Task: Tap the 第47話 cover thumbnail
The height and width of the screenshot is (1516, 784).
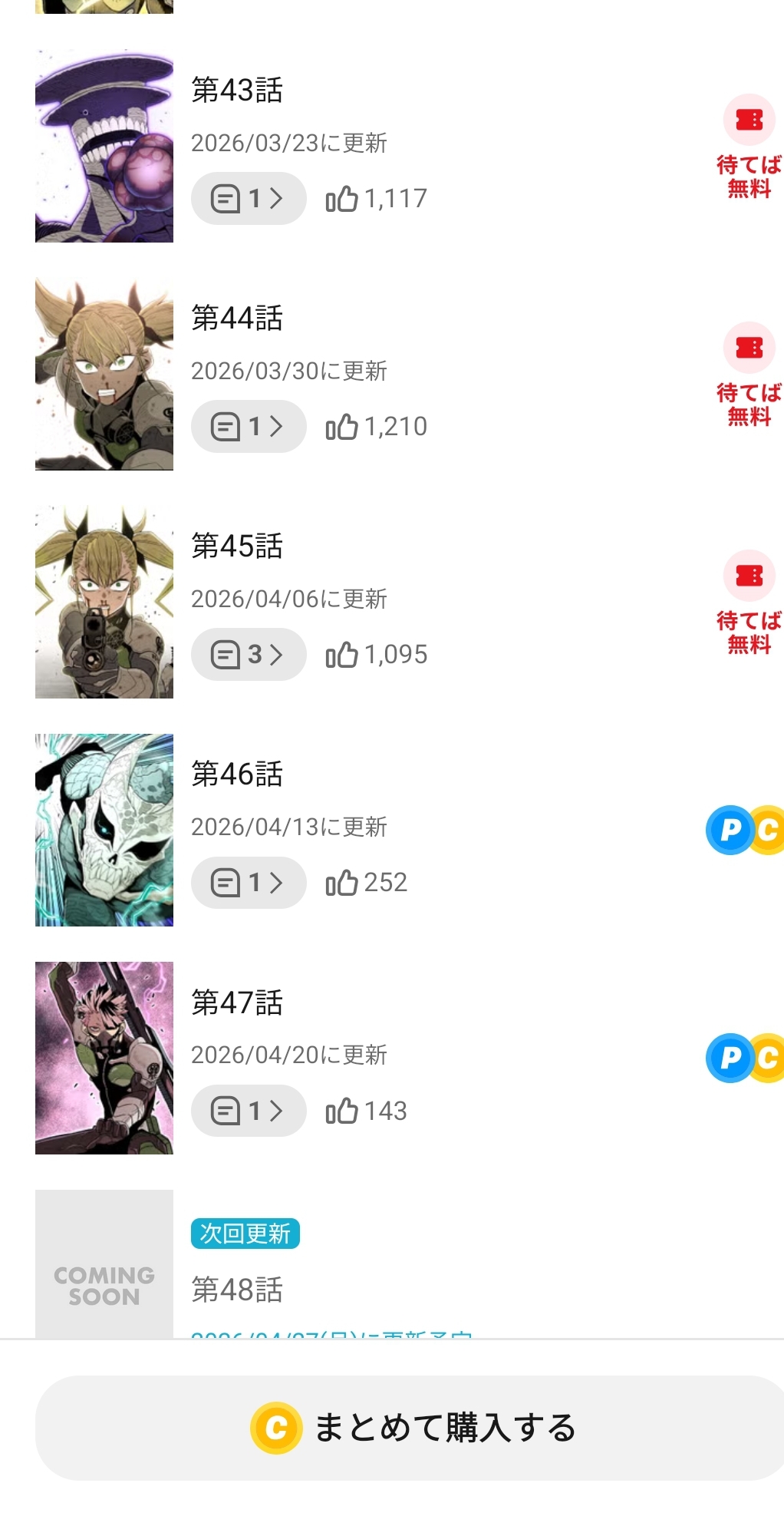Action: [104, 1058]
